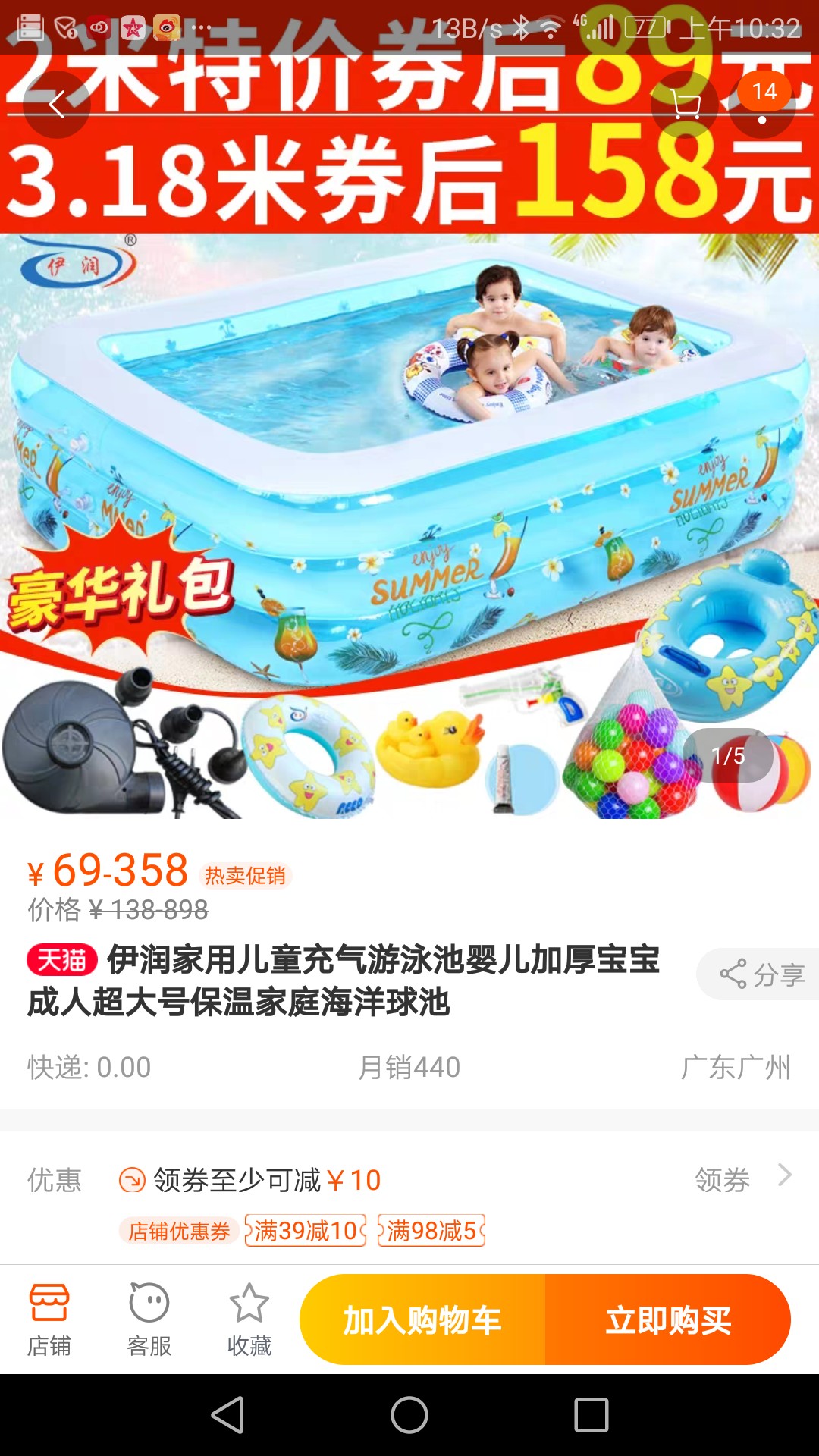The width and height of the screenshot is (819, 1456).
Task: Open the shopping cart icon
Action: point(685,105)
